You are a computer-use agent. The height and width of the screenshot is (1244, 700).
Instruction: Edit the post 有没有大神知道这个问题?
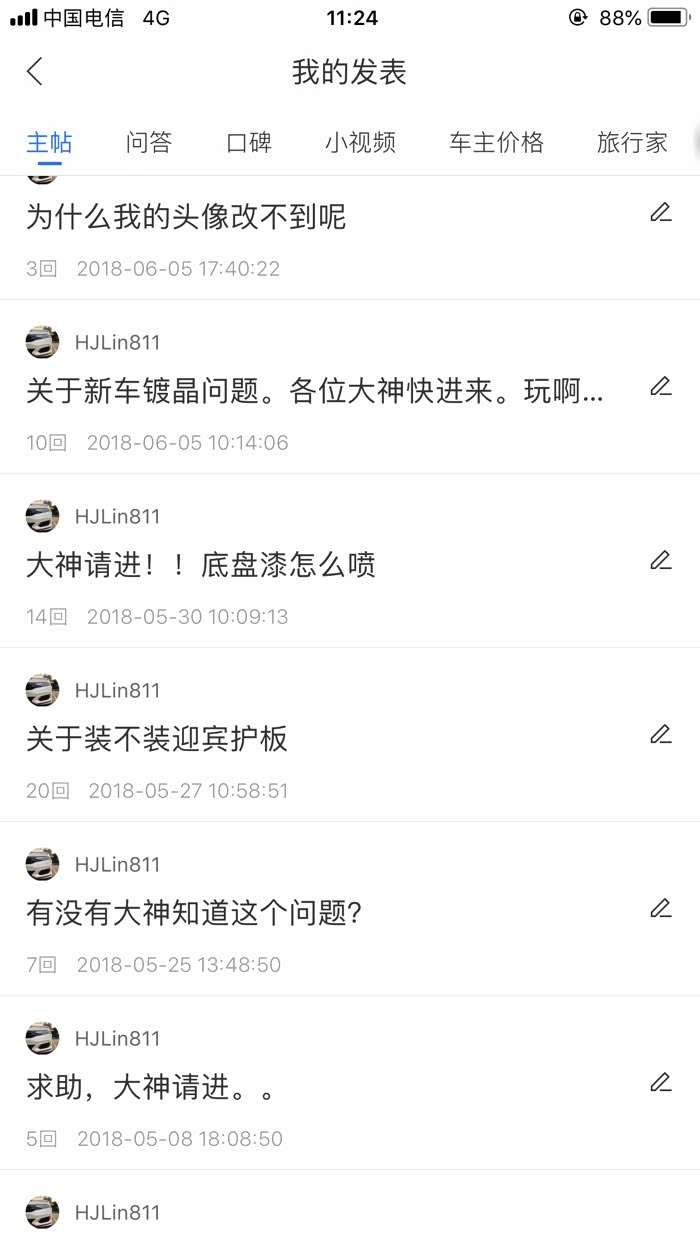click(660, 908)
